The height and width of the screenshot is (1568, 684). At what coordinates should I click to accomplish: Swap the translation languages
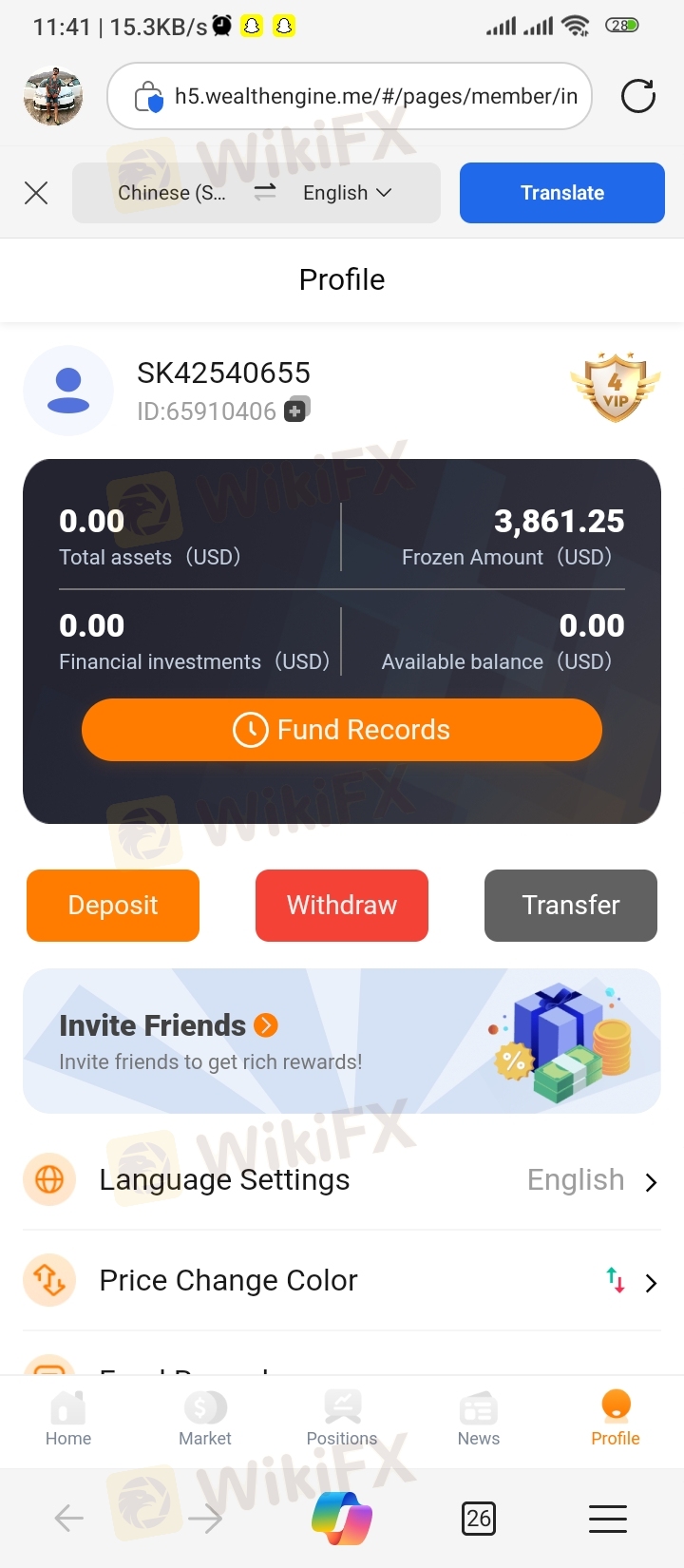[265, 192]
